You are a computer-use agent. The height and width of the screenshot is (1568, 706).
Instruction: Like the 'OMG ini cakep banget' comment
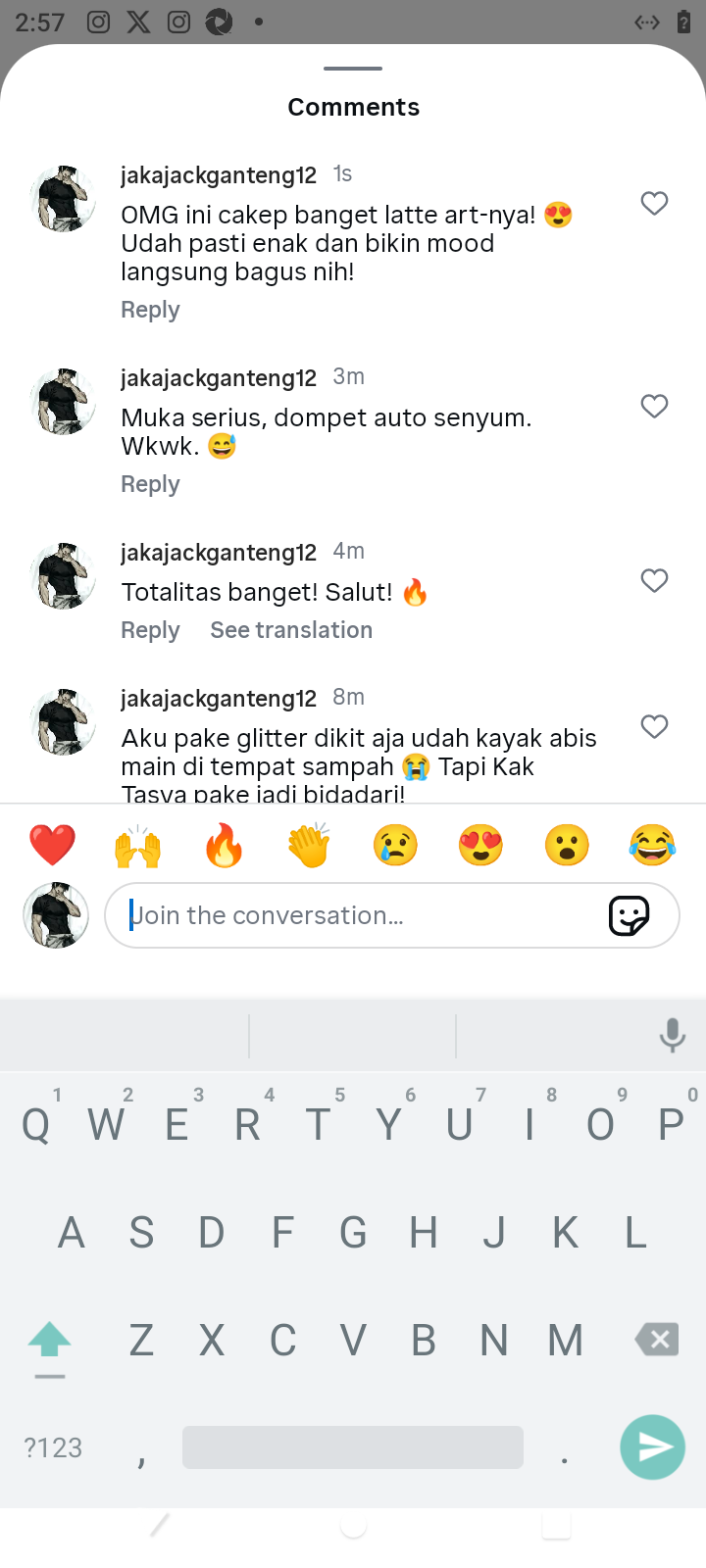(x=654, y=203)
